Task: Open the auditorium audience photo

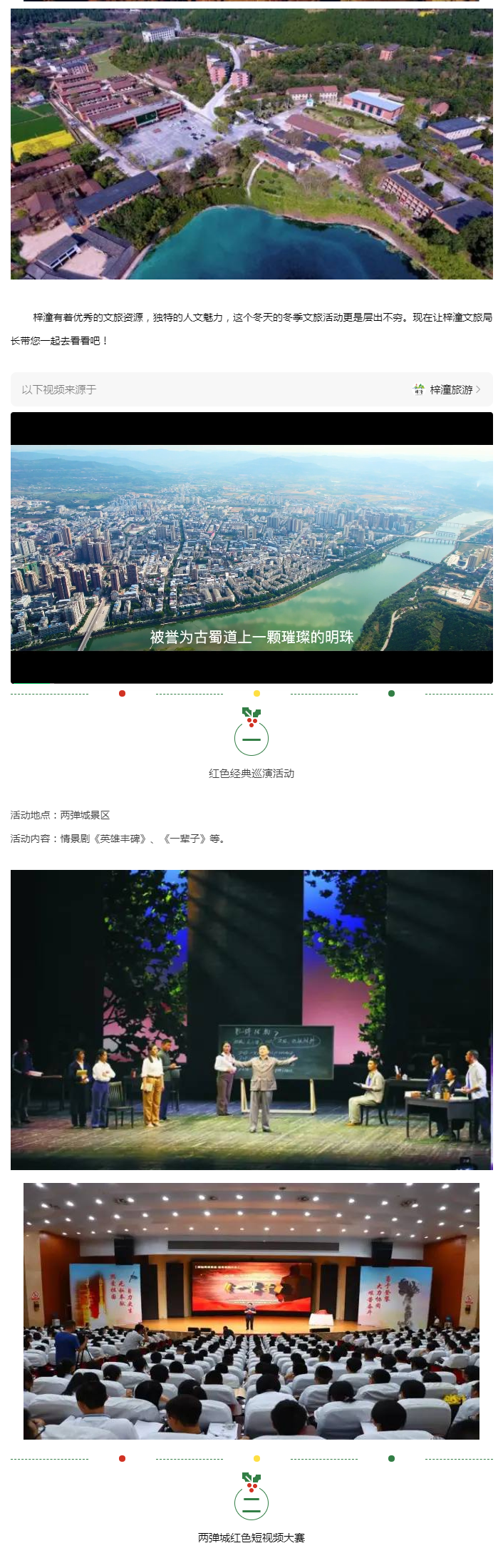Action: [x=251, y=1311]
